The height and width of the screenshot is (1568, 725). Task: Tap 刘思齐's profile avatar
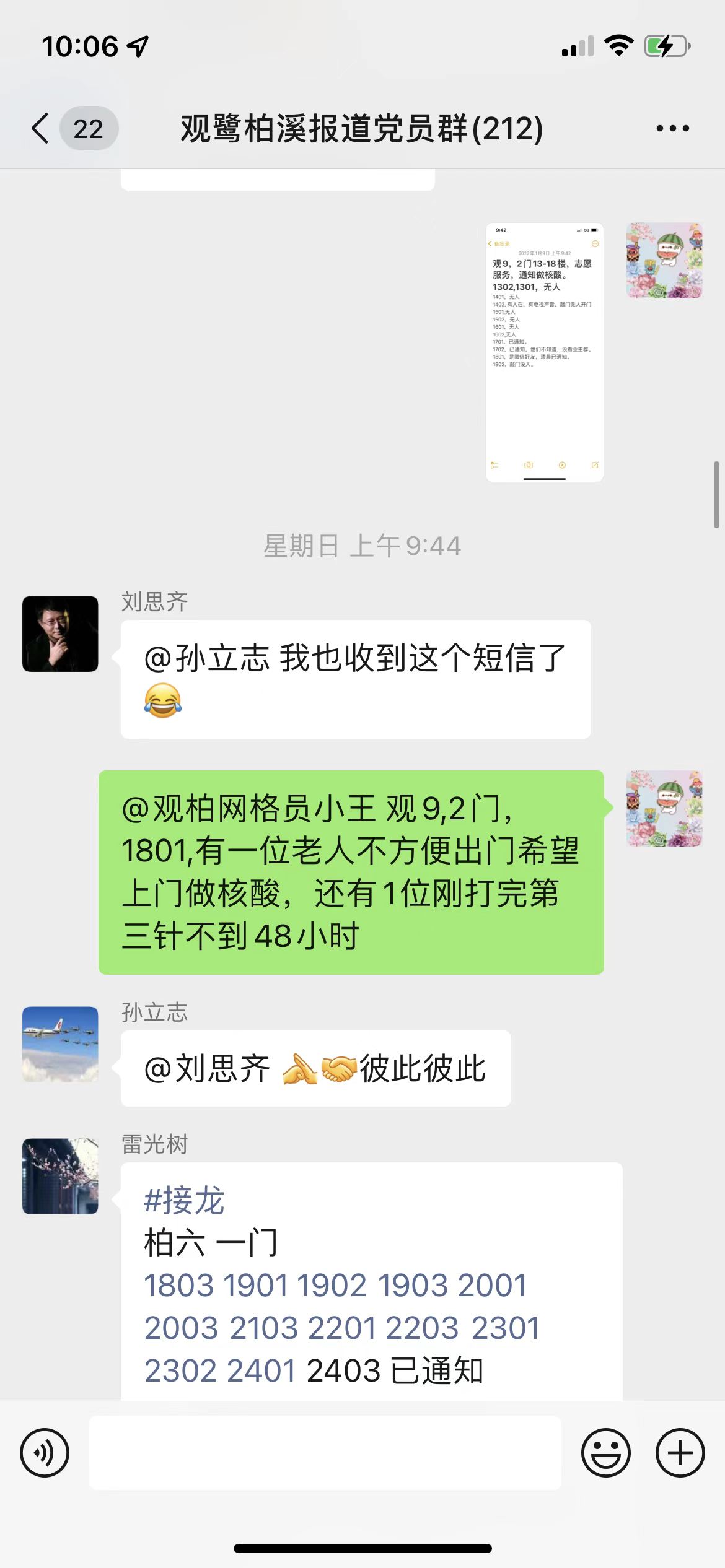pyautogui.click(x=60, y=634)
